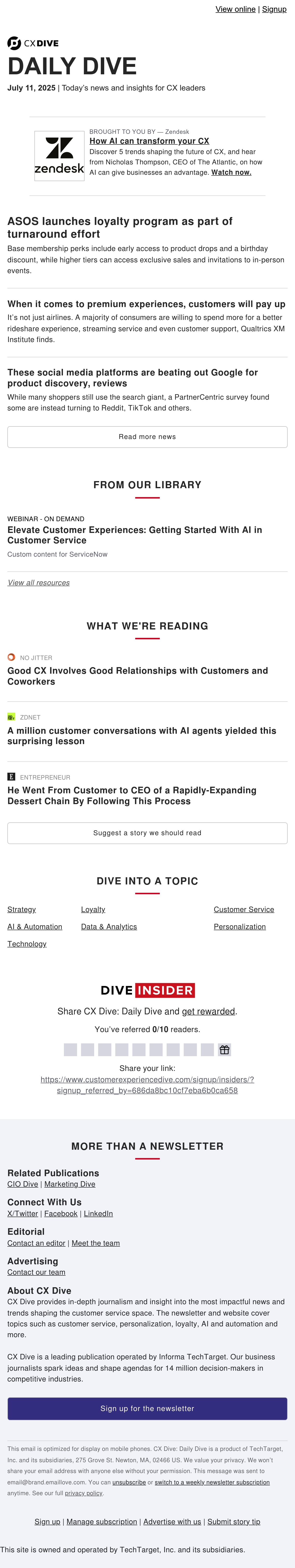Open the ASOS loyalty program article
Viewport: 295px width, 1568px height.
pyautogui.click(x=120, y=227)
